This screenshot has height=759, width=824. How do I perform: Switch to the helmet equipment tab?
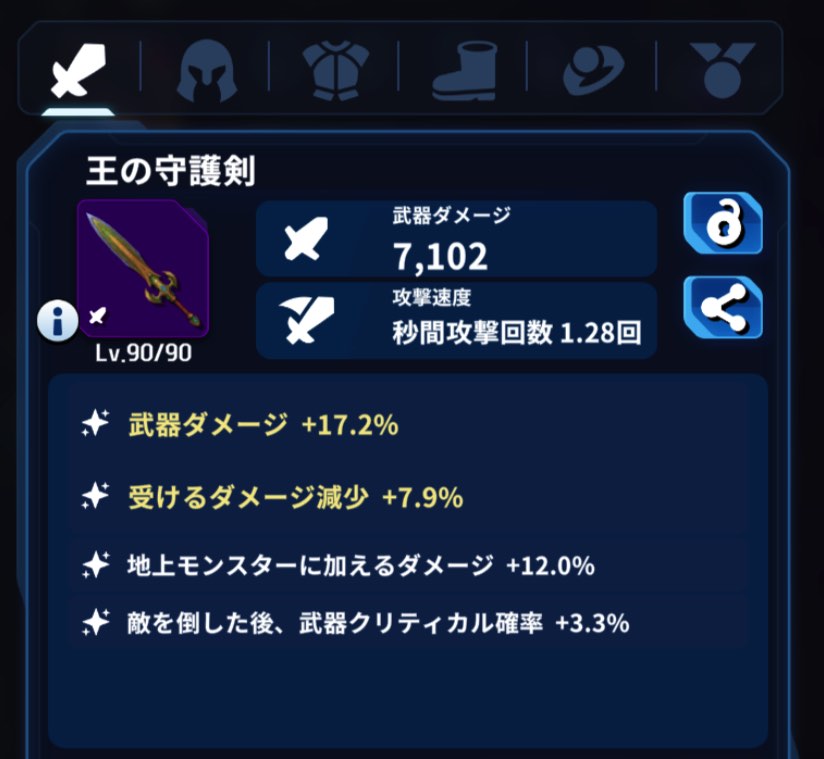pyautogui.click(x=206, y=69)
